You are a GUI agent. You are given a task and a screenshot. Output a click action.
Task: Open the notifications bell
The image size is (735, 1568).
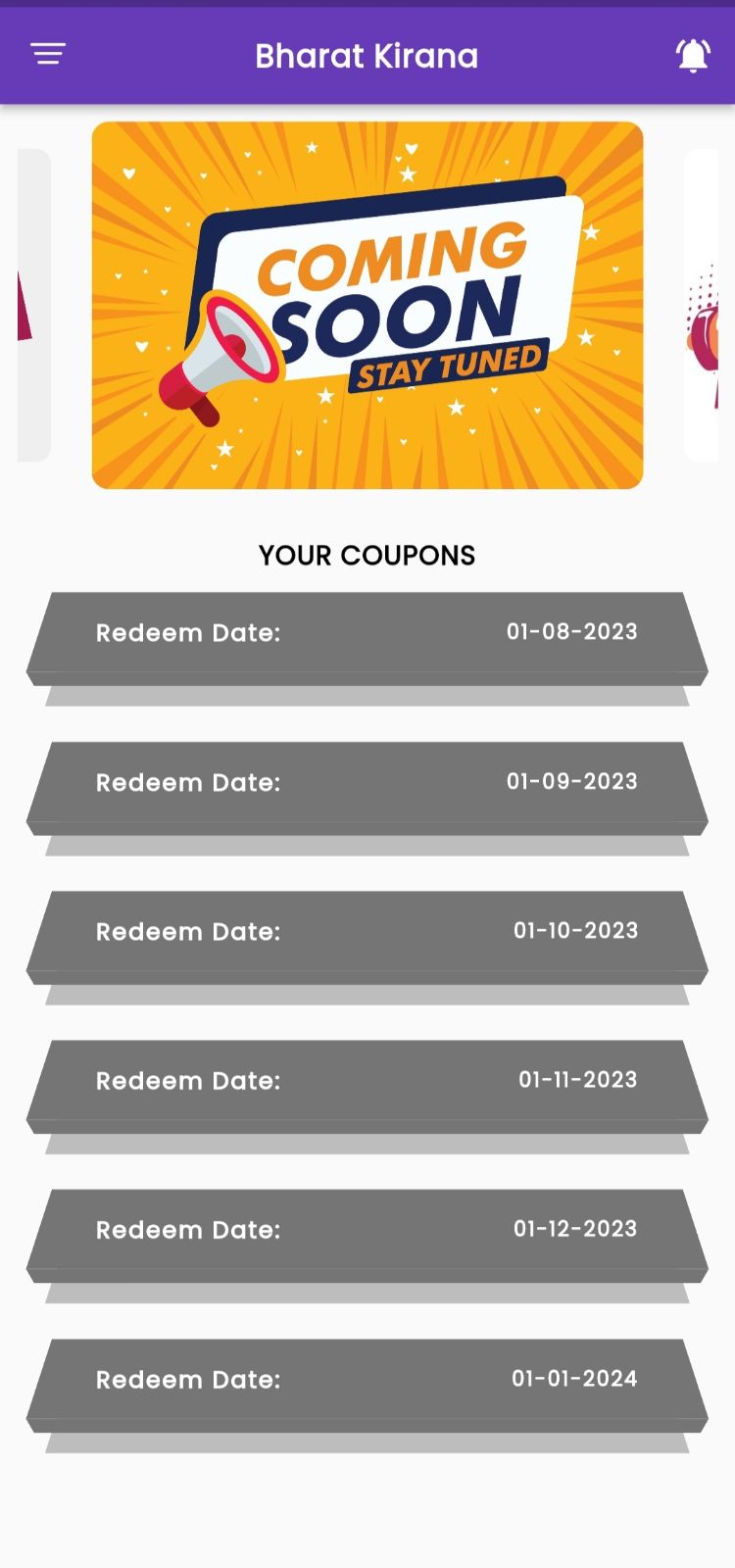pos(693,56)
